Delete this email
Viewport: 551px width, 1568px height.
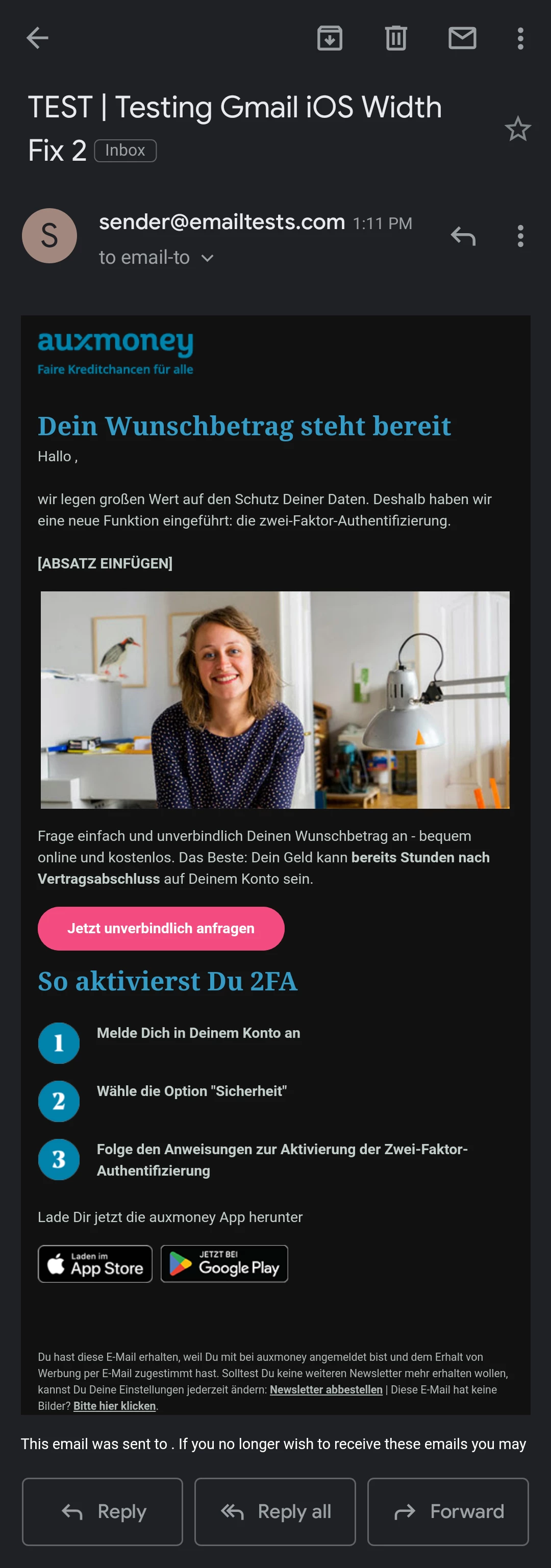click(x=396, y=38)
